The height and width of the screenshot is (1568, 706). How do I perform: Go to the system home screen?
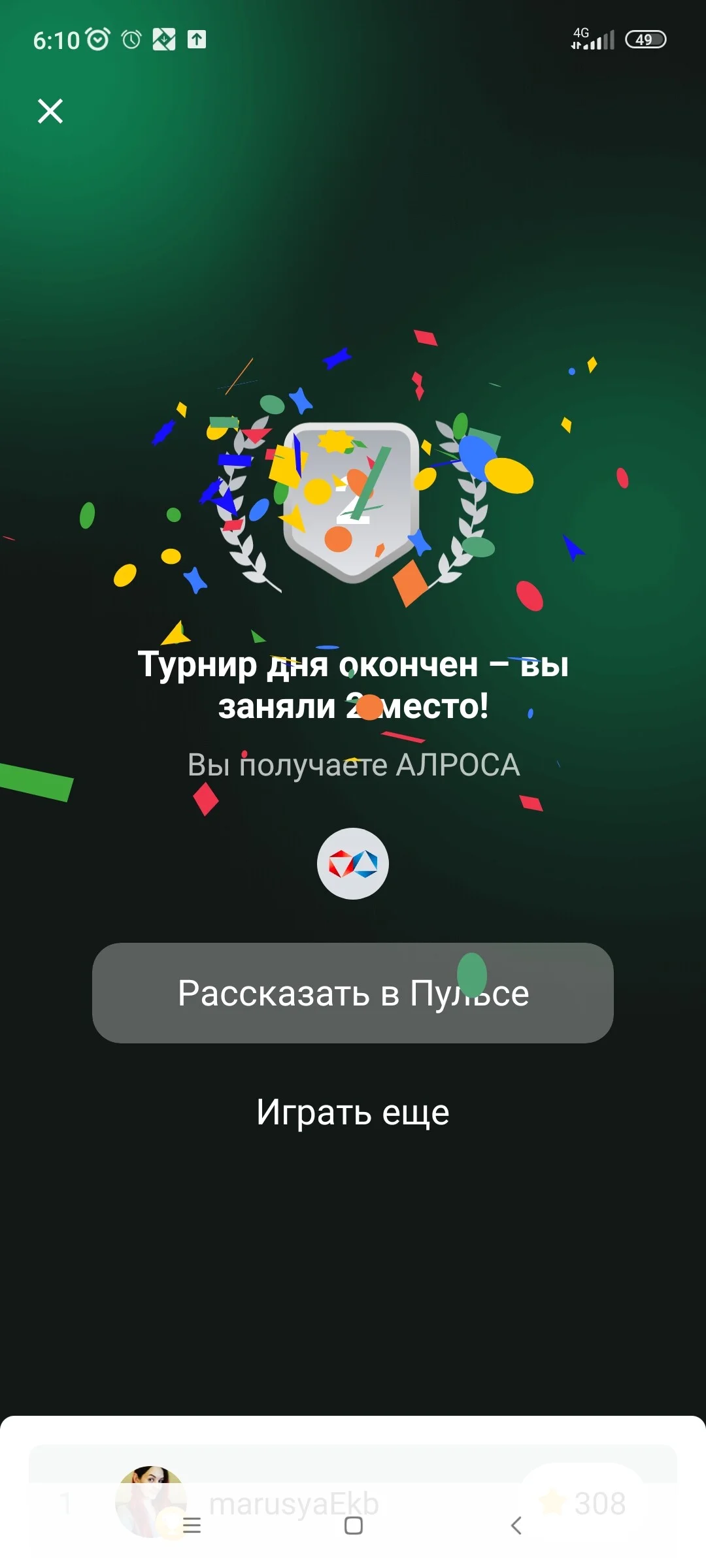(x=354, y=1526)
